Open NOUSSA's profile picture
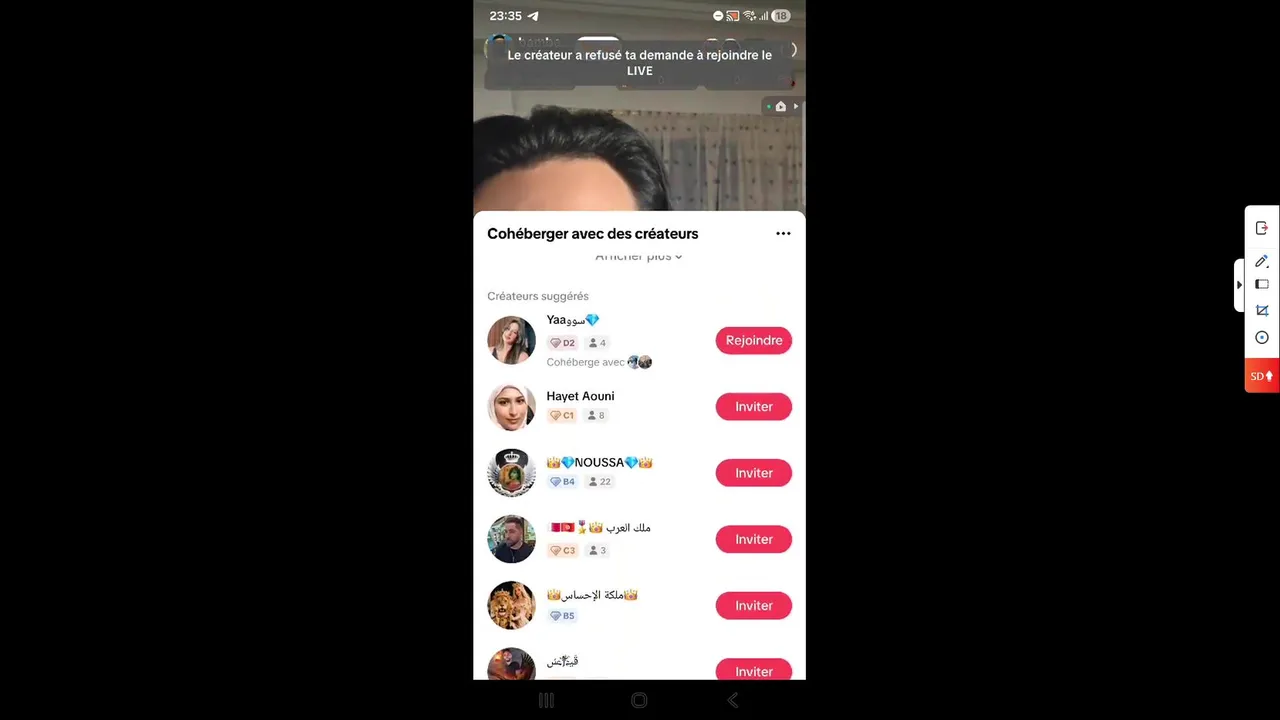The width and height of the screenshot is (1280, 720). pyautogui.click(x=511, y=473)
